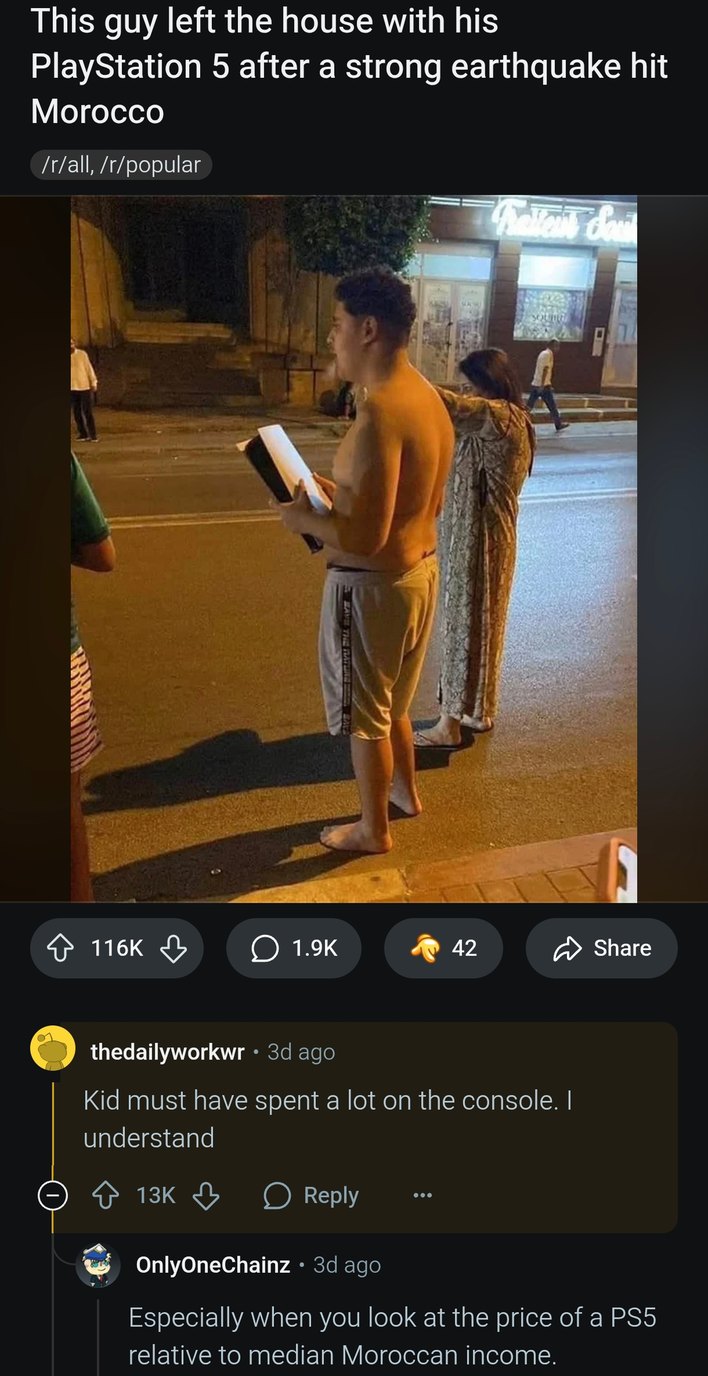
Task: Open thedailyworkwr's profile
Action: coord(167,1052)
